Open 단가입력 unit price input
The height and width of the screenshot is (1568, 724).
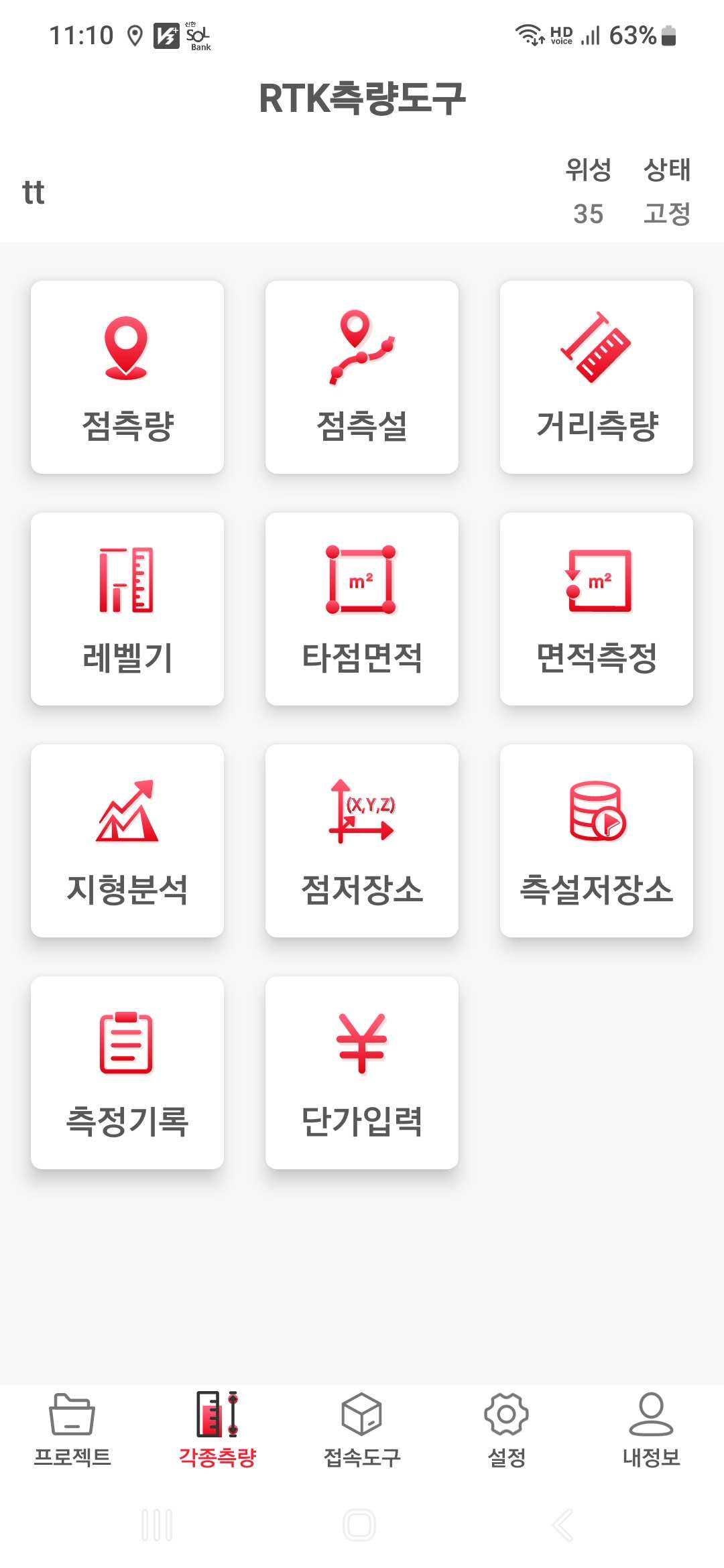point(362,1073)
